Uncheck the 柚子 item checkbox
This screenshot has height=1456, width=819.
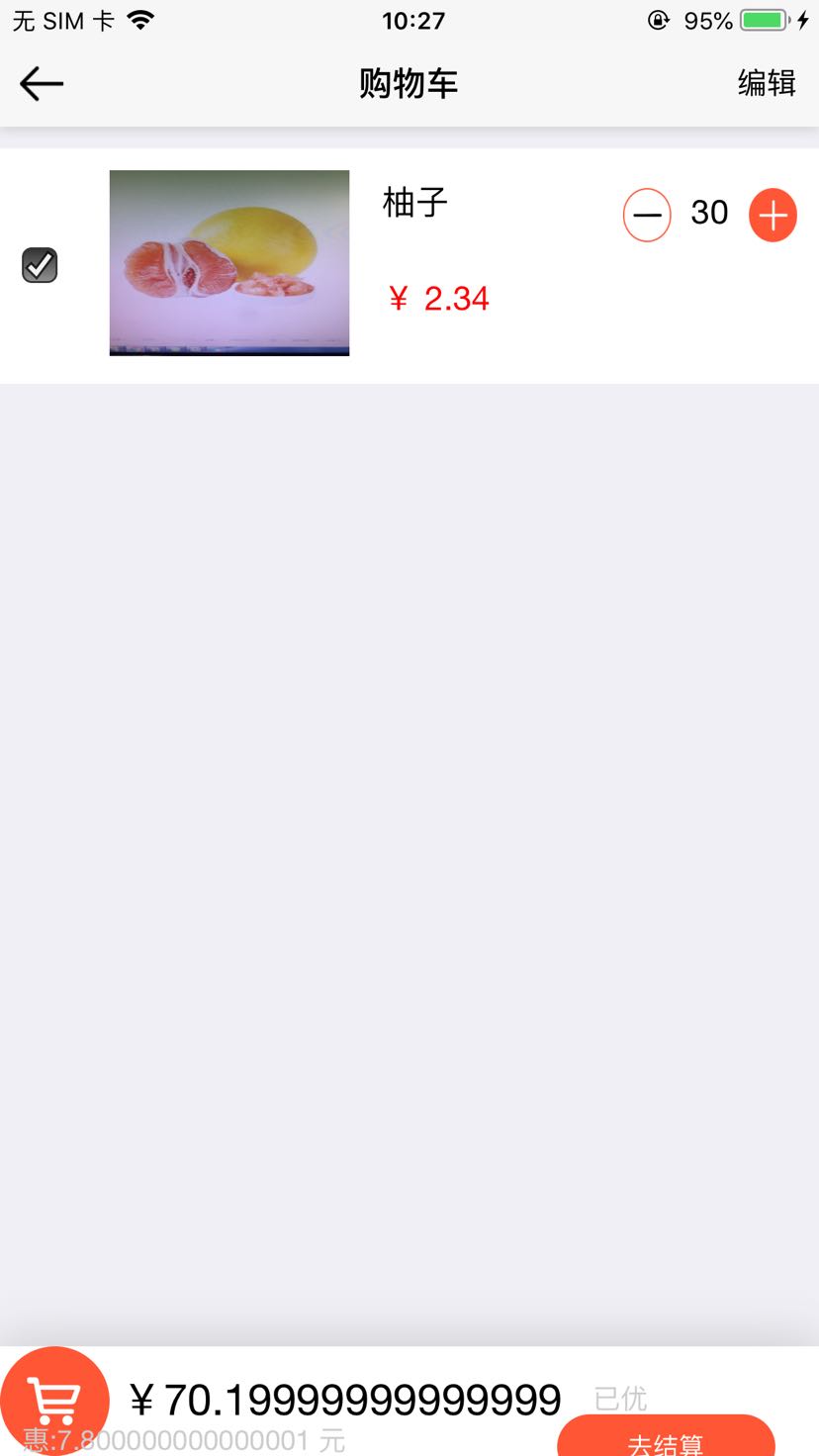(x=40, y=265)
